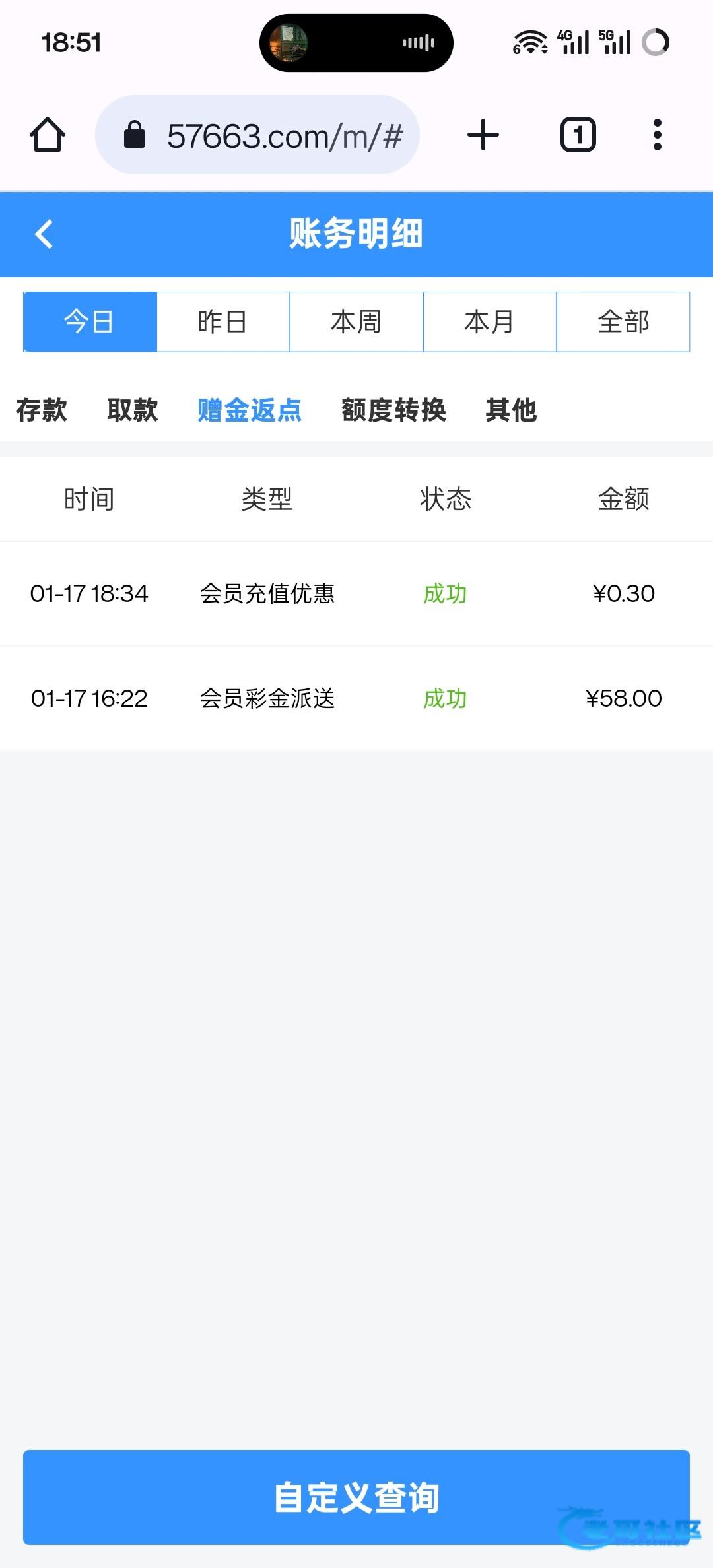View 取款 records
Screen dimensions: 713x1568
pos(133,410)
